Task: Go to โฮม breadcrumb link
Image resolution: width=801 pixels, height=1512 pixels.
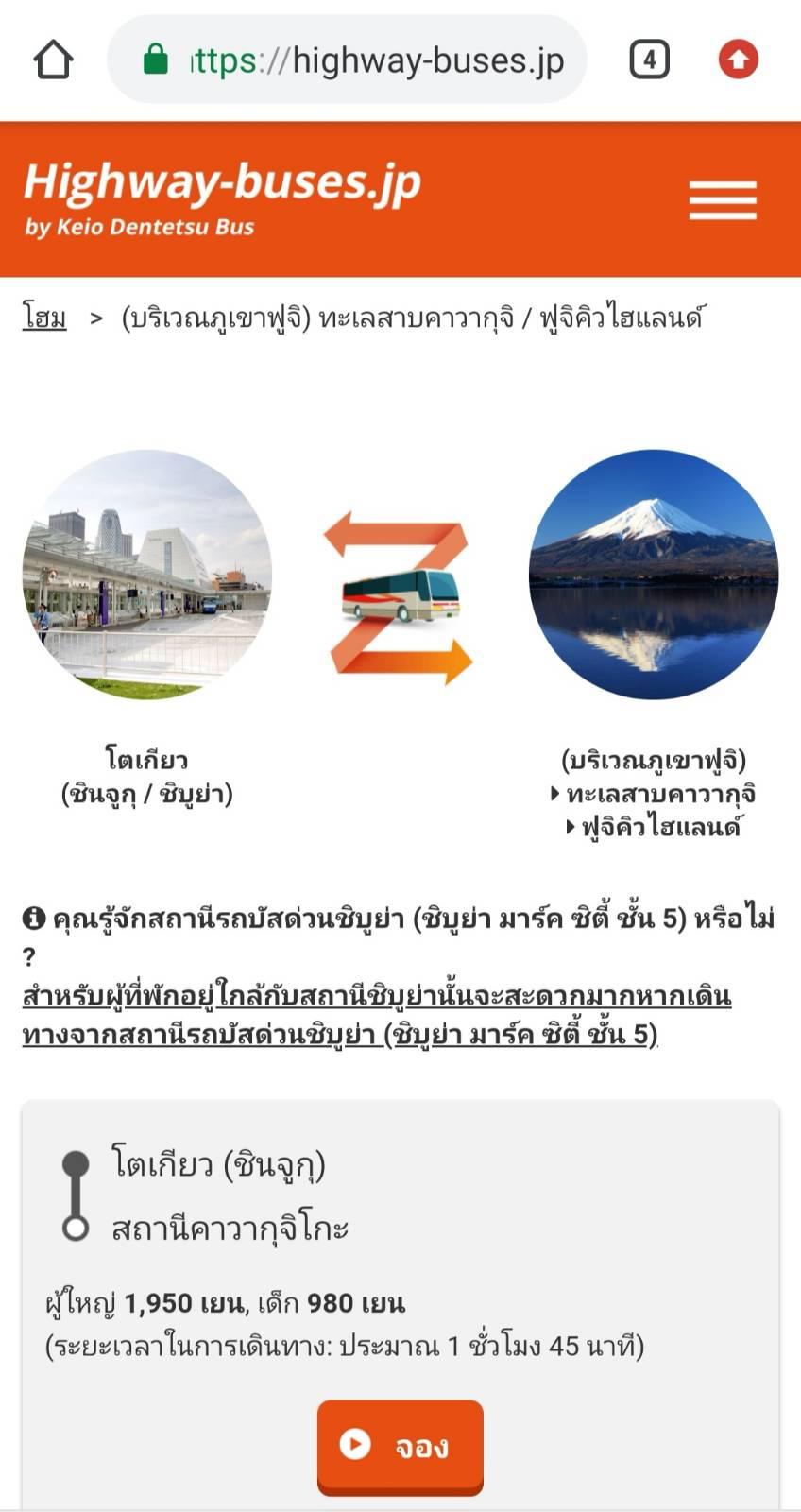Action: [x=44, y=318]
